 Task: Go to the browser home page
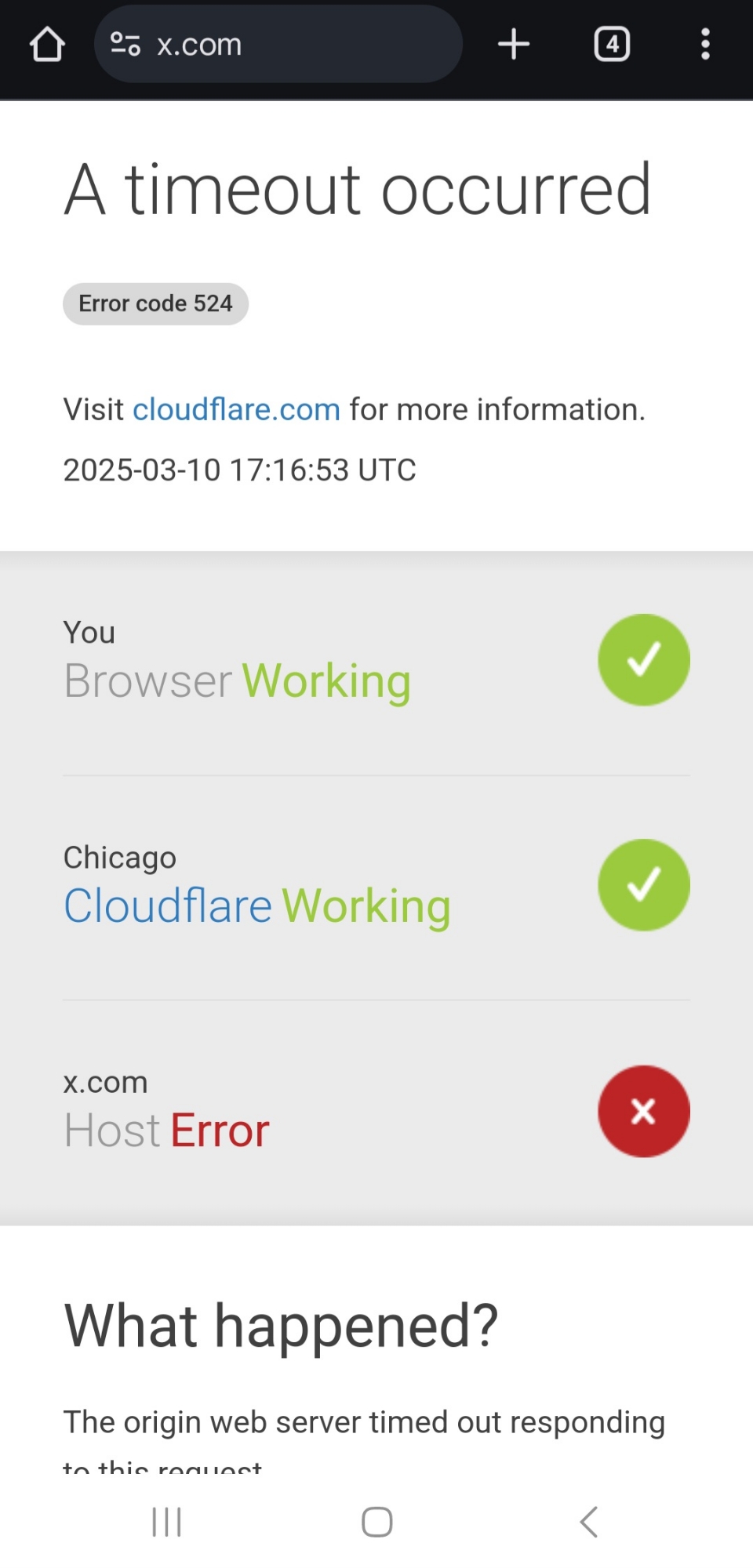point(47,45)
